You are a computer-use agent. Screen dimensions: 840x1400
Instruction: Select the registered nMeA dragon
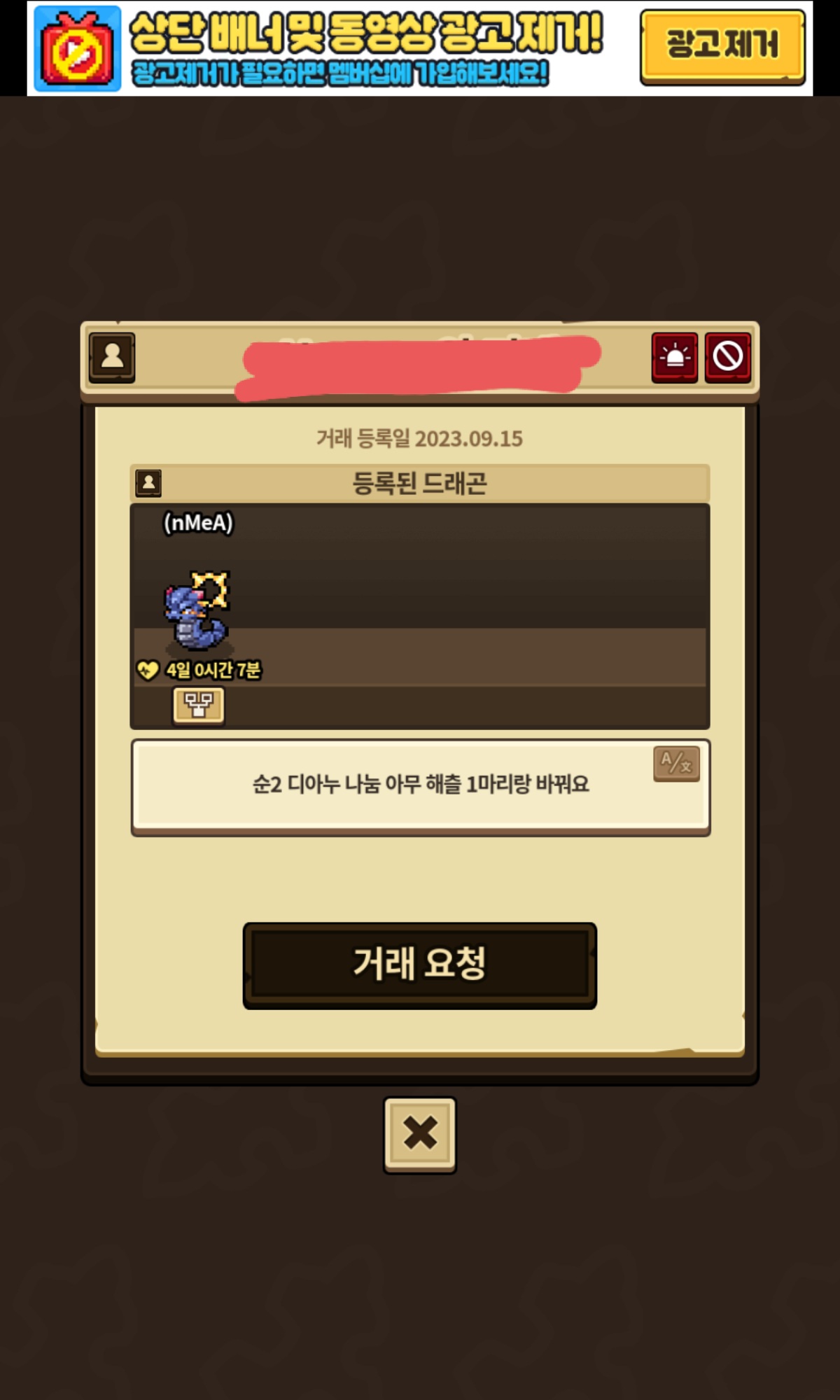pyautogui.click(x=197, y=609)
